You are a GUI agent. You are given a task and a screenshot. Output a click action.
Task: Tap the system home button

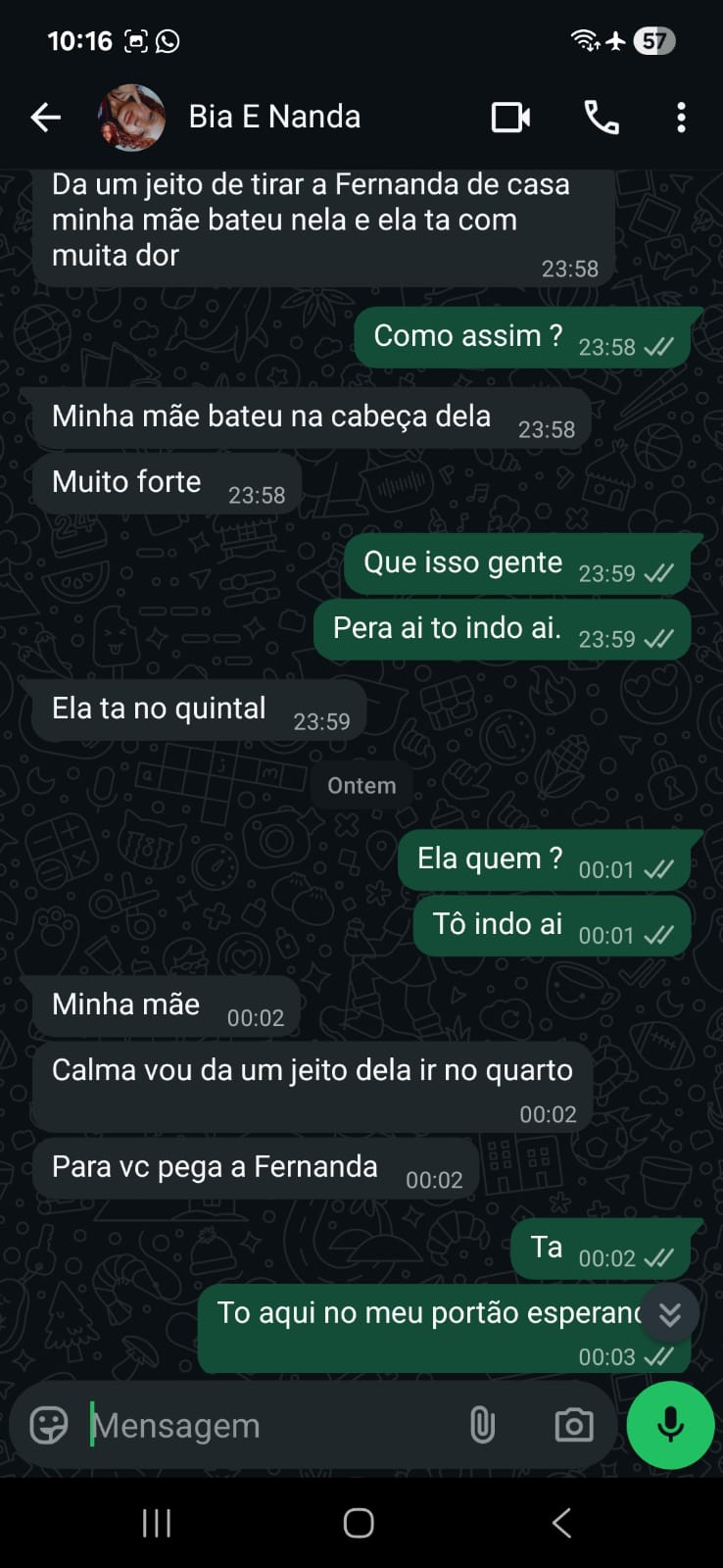coord(359,1523)
